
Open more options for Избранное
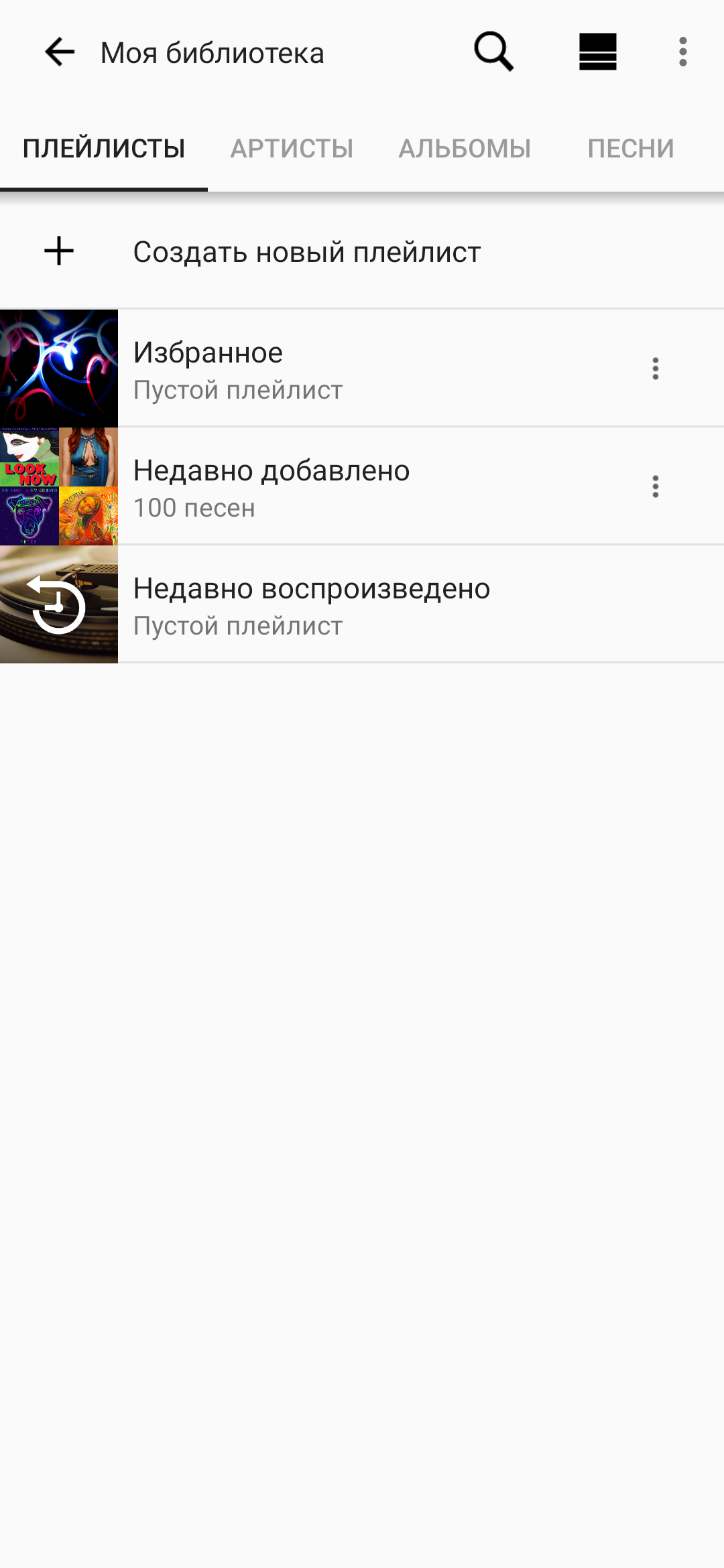(655, 369)
